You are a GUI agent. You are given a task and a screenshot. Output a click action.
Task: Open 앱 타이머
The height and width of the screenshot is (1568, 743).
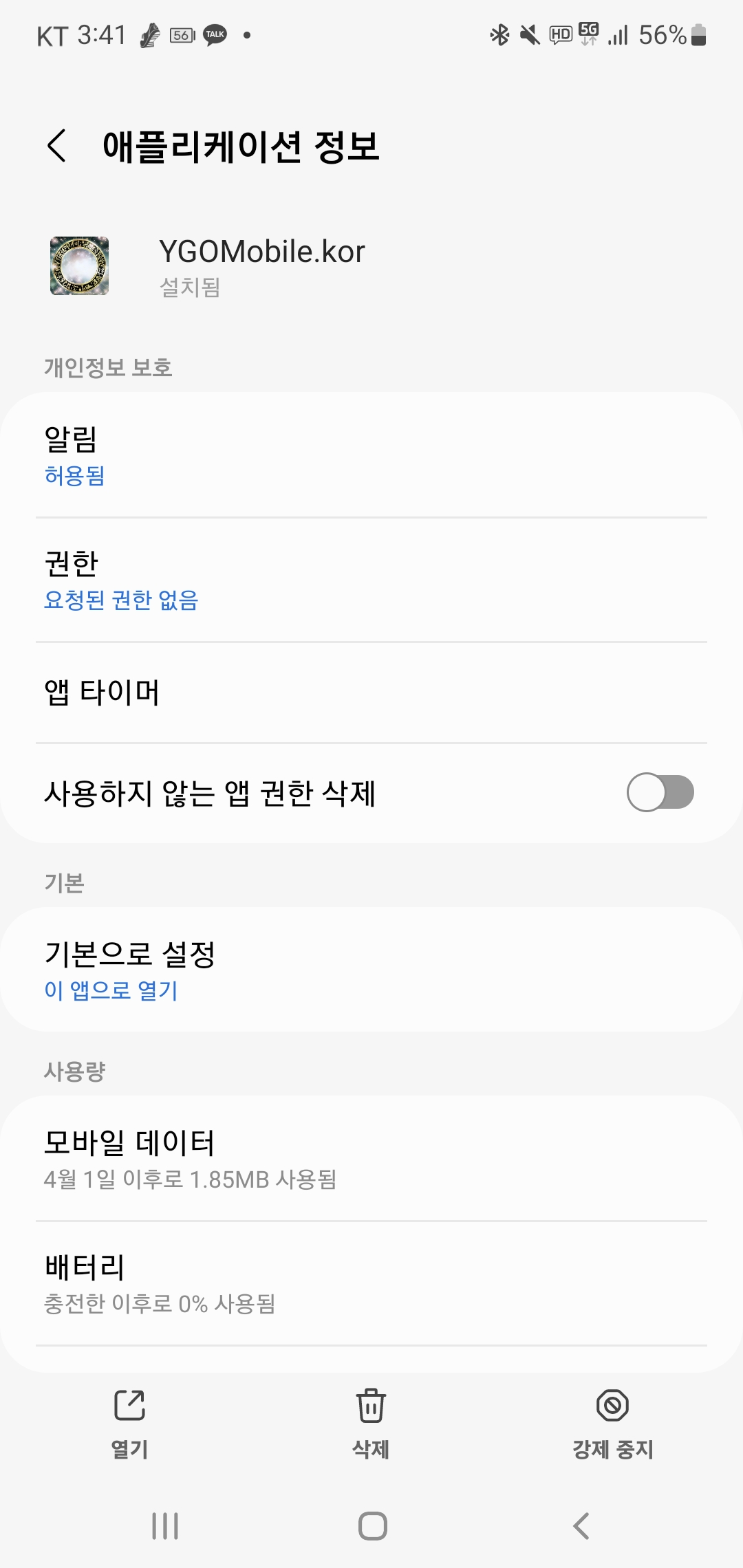coord(371,693)
